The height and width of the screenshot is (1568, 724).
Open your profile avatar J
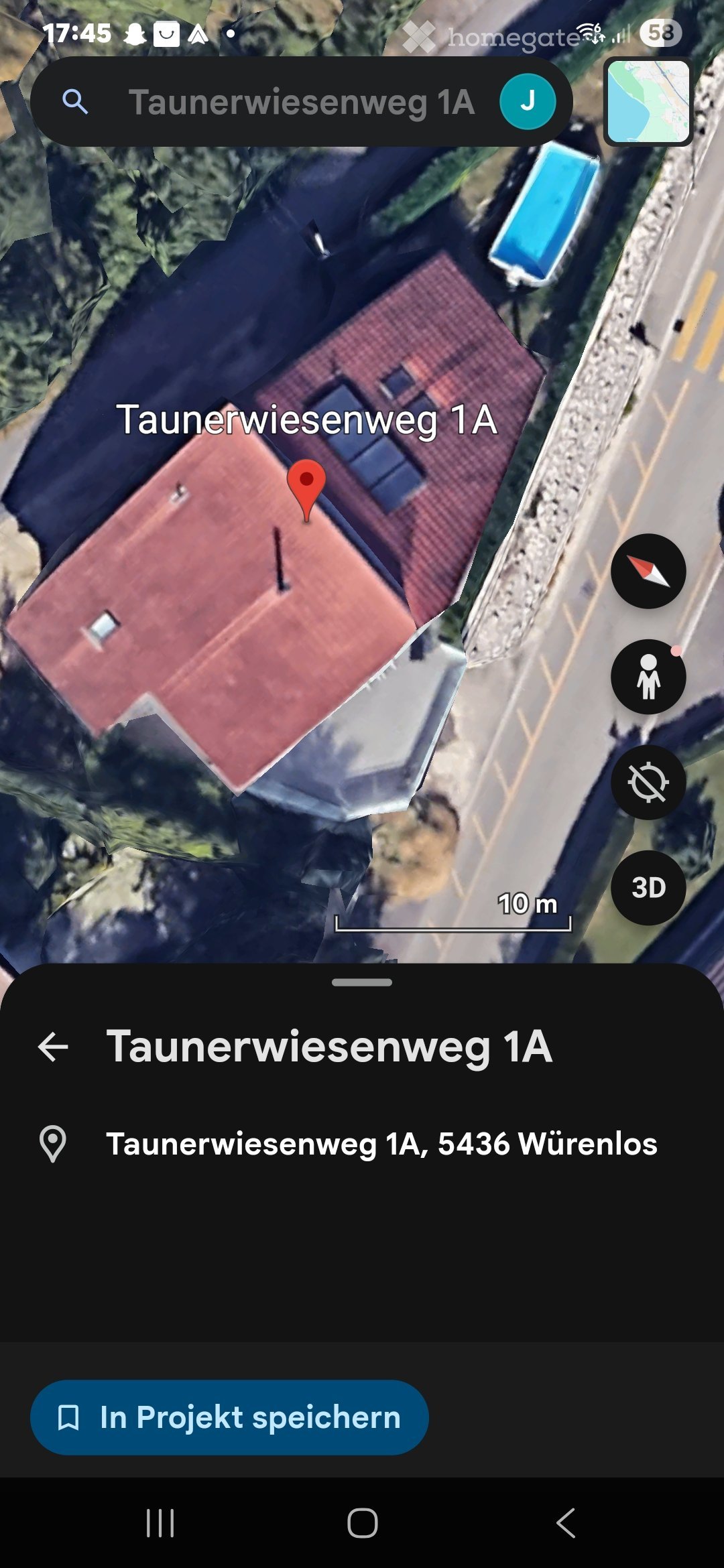[527, 102]
